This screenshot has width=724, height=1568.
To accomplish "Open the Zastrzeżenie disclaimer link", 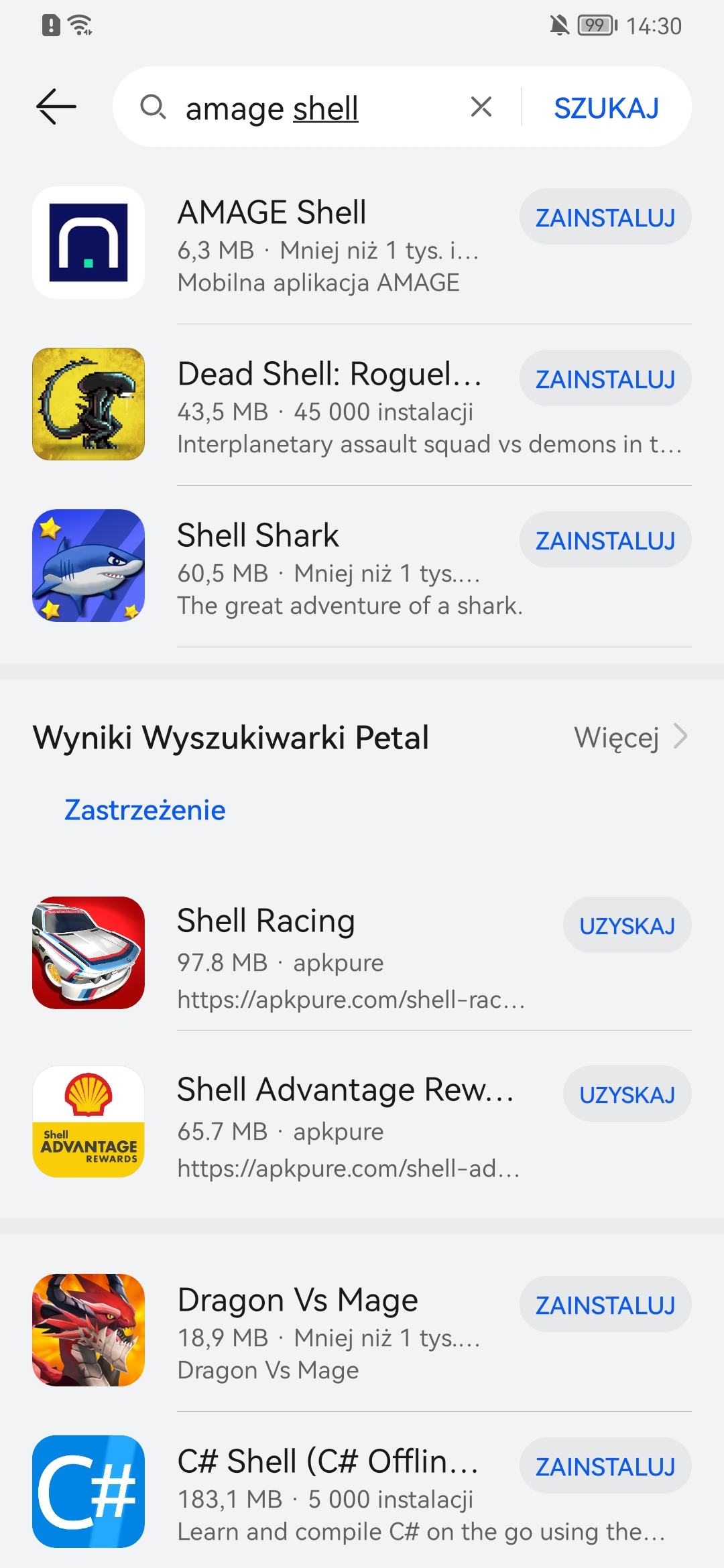I will (145, 810).
